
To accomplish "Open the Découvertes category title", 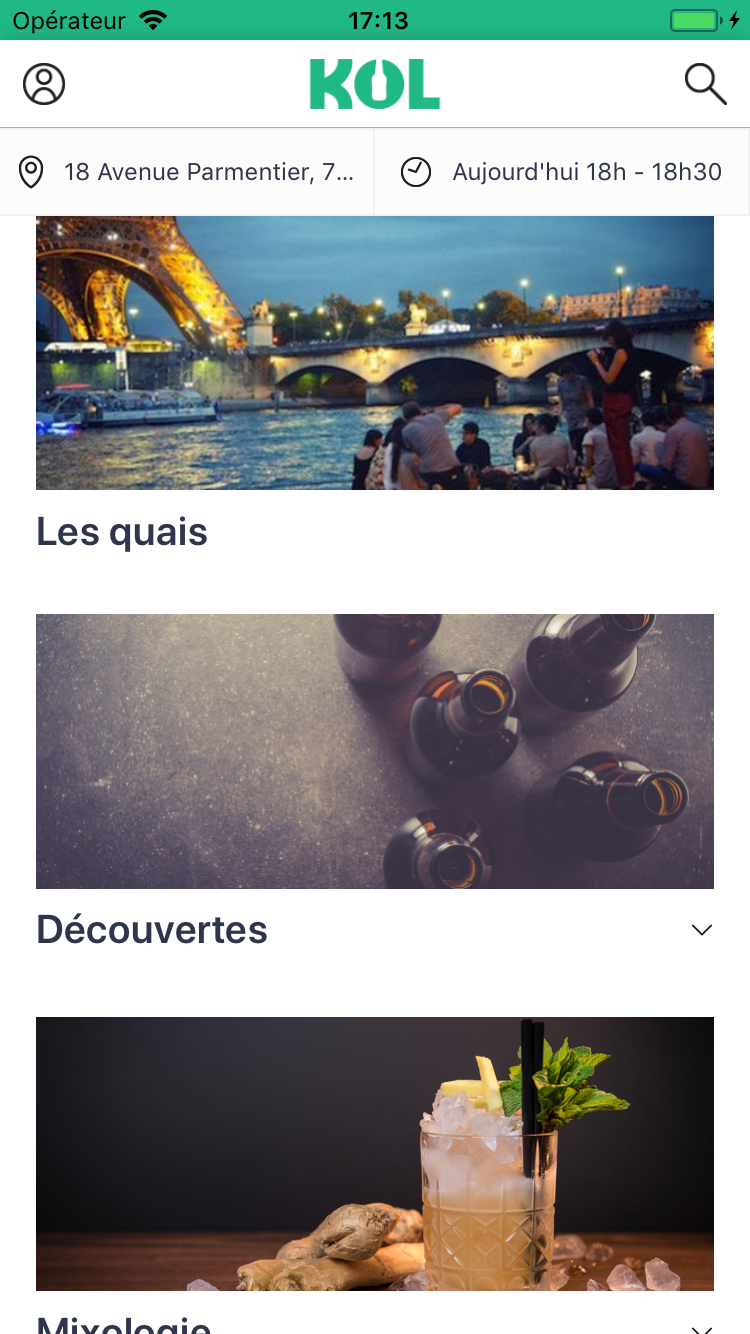I will pyautogui.click(x=152, y=930).
